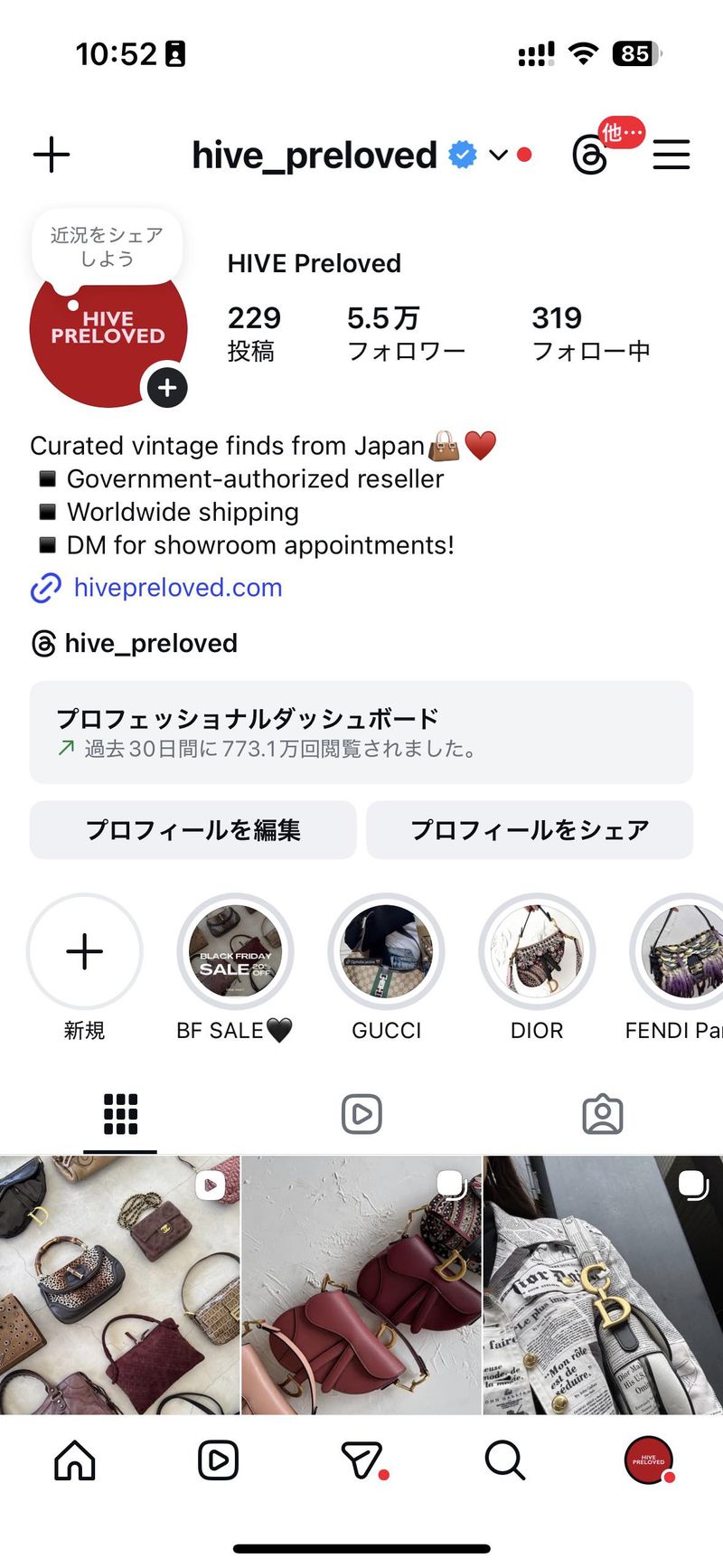Tap the プロフィールを編集 button

(x=192, y=830)
